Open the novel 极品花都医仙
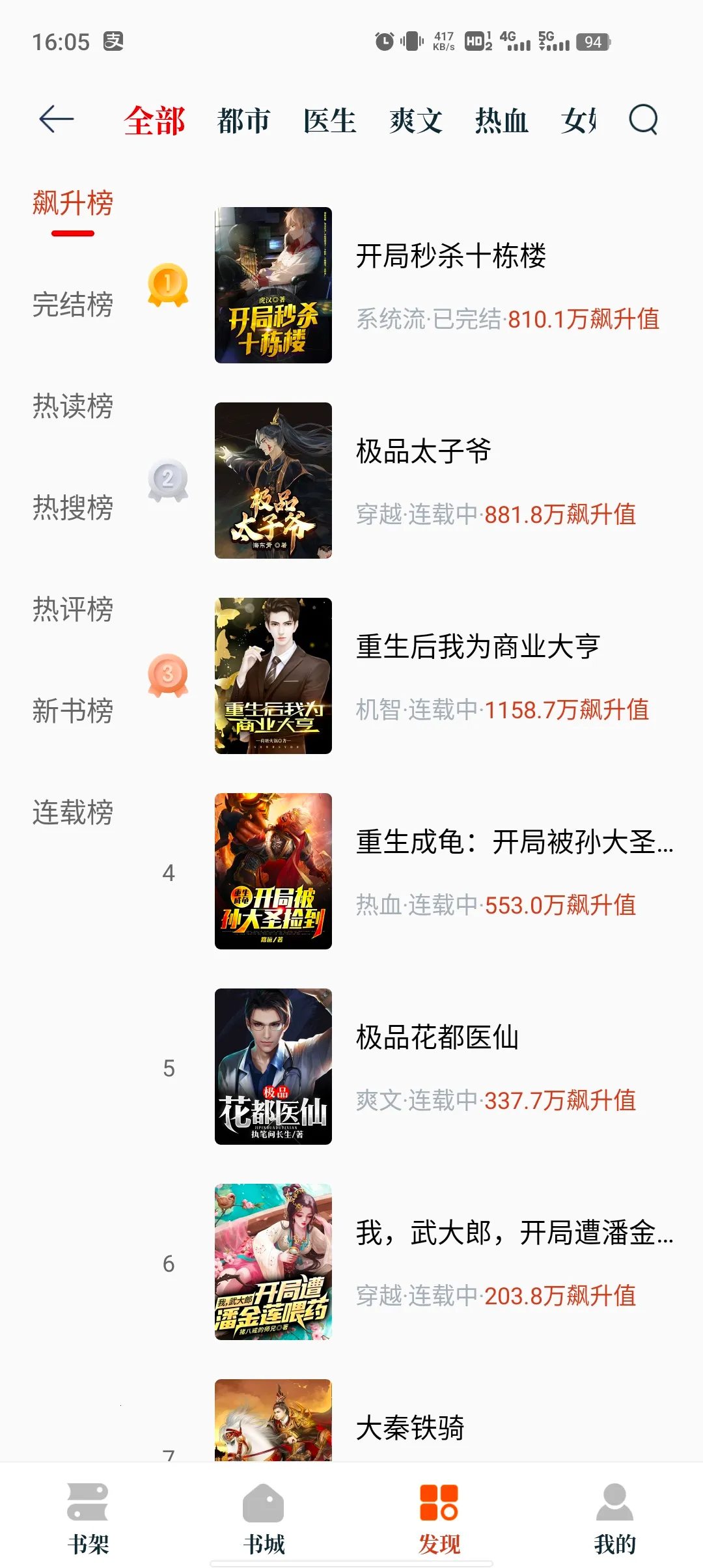Viewport: 703px width, 1568px height. [437, 1037]
